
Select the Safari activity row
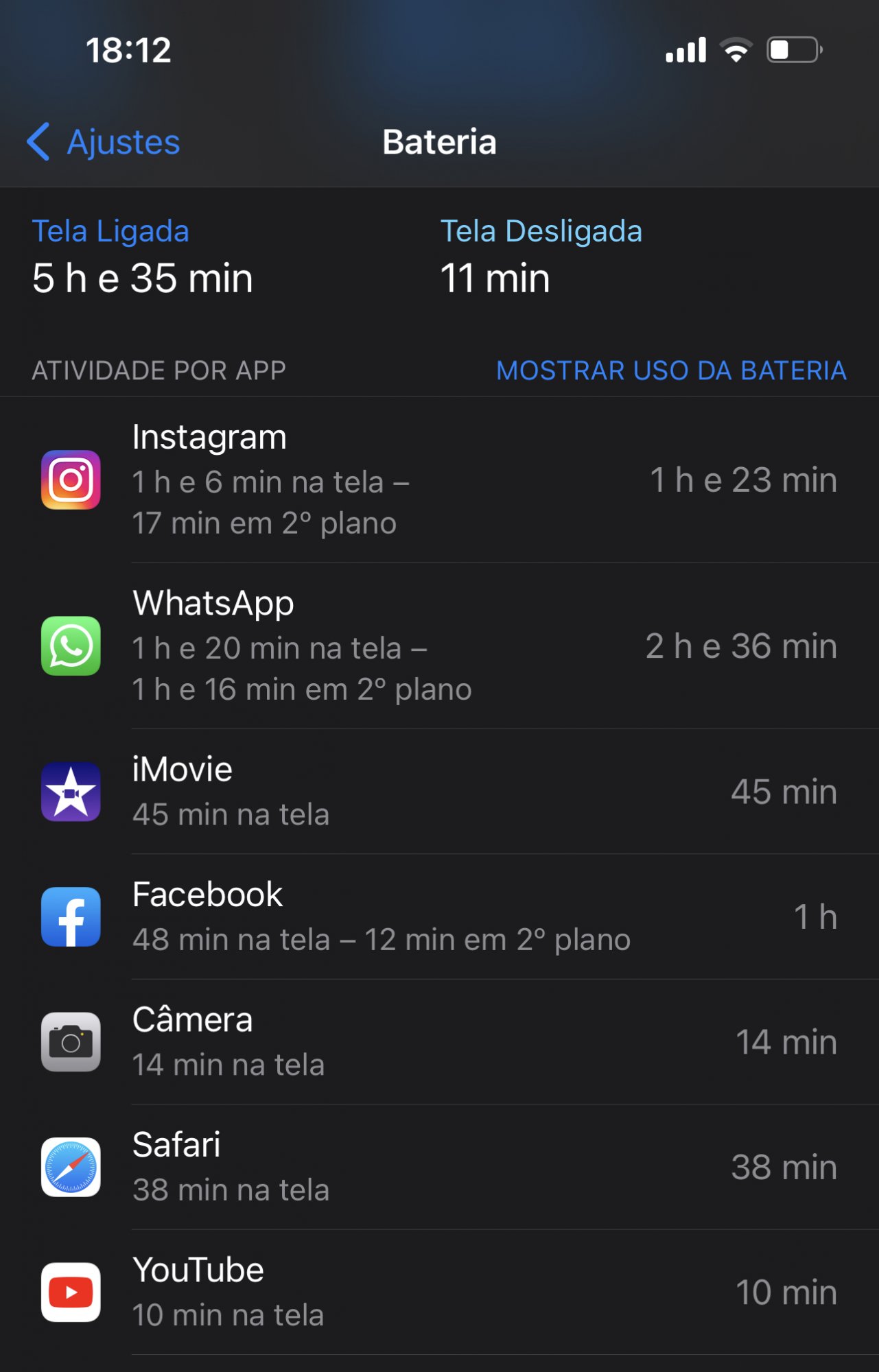coord(439,1167)
